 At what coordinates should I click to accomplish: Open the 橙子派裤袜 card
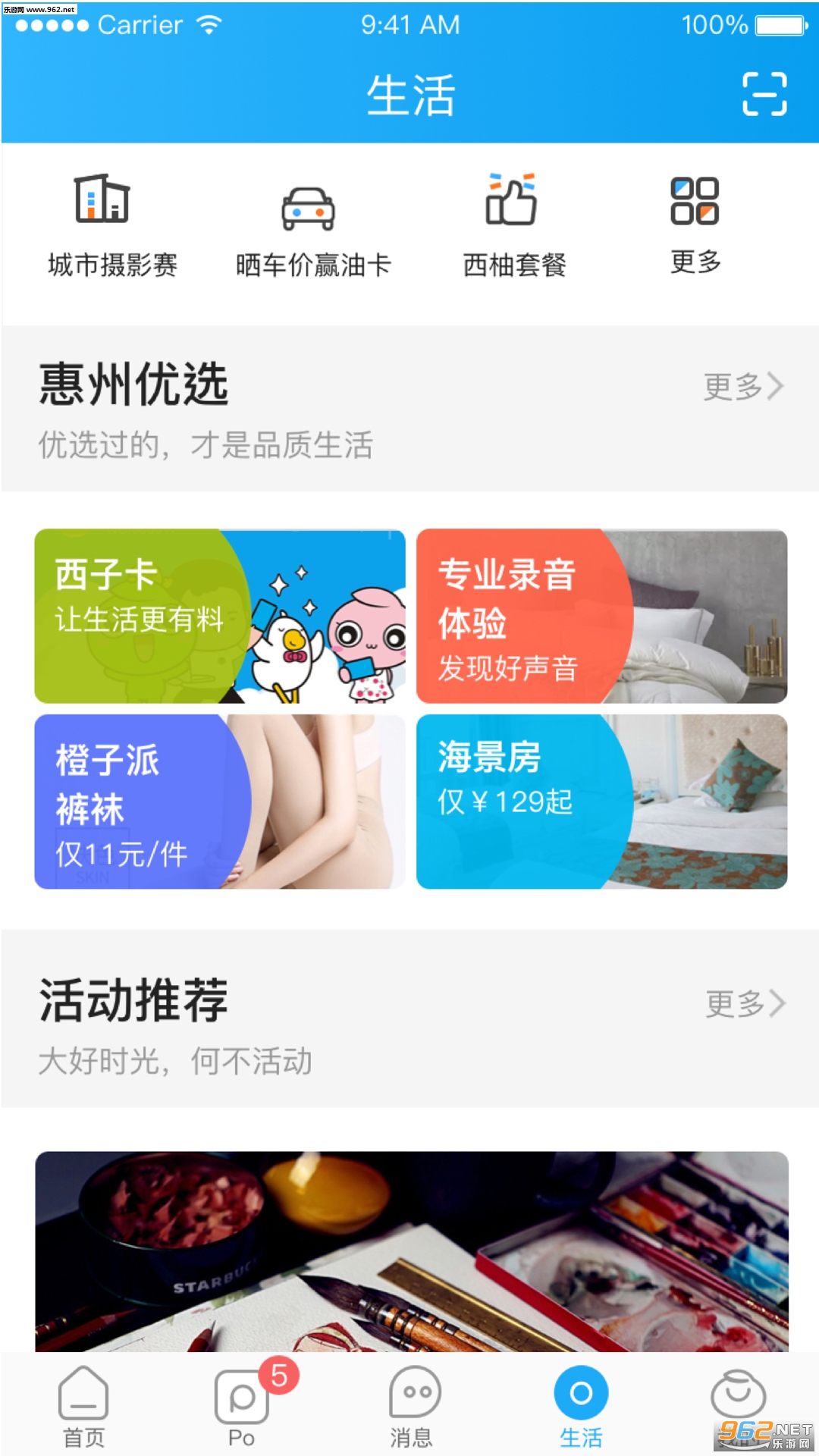pos(220,802)
